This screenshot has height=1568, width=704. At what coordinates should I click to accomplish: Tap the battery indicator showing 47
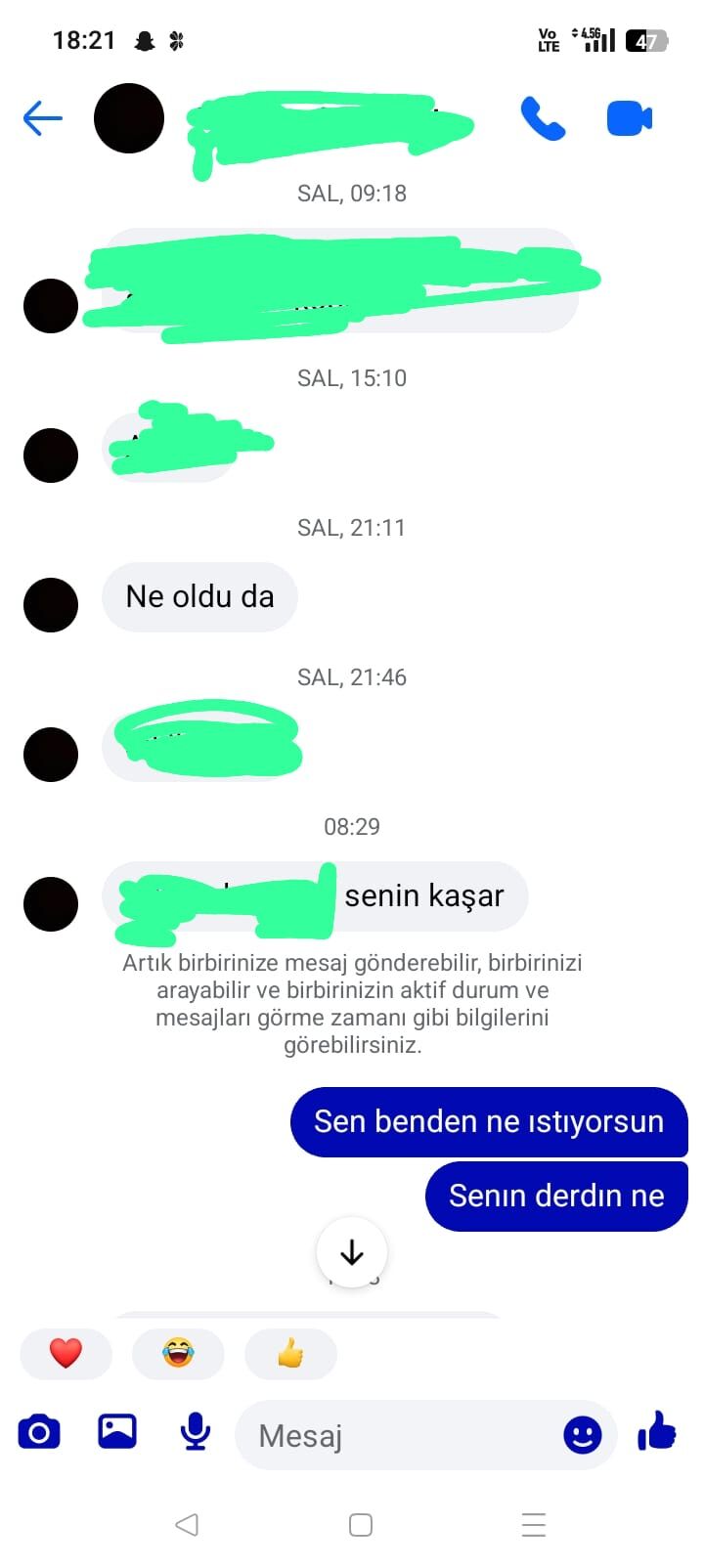[648, 41]
